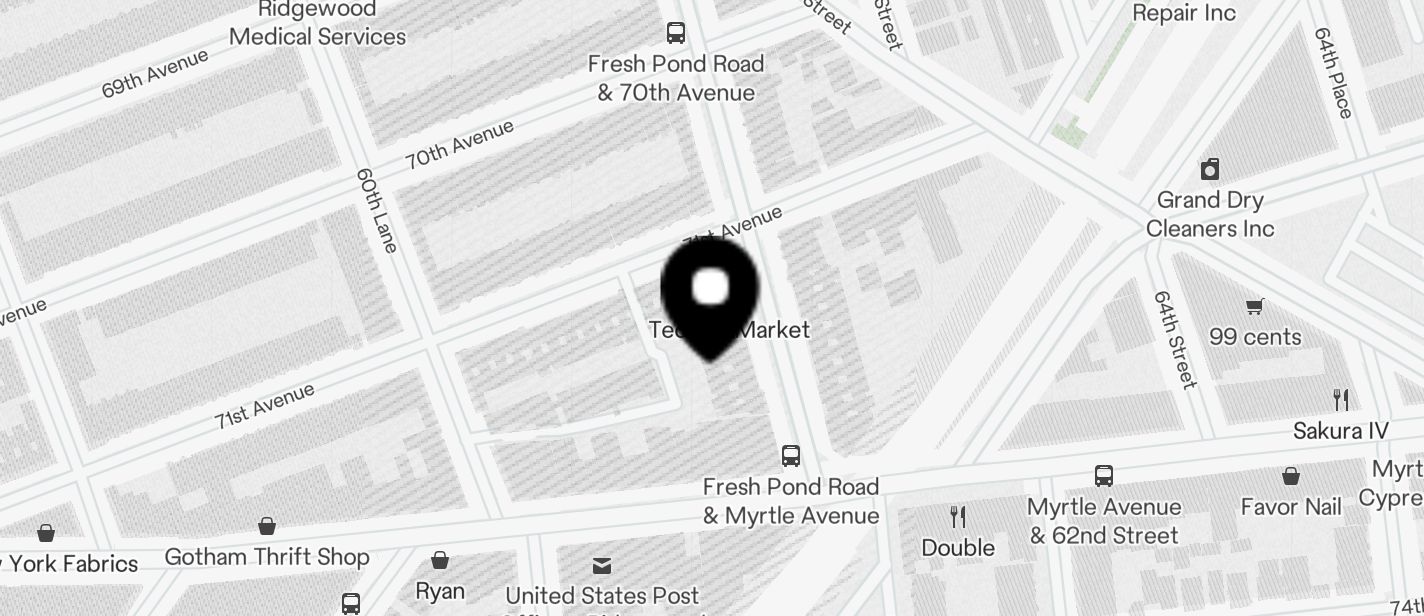The height and width of the screenshot is (616, 1424).
Task: Open Sakura IV restaurant marker
Action: click(1341, 400)
